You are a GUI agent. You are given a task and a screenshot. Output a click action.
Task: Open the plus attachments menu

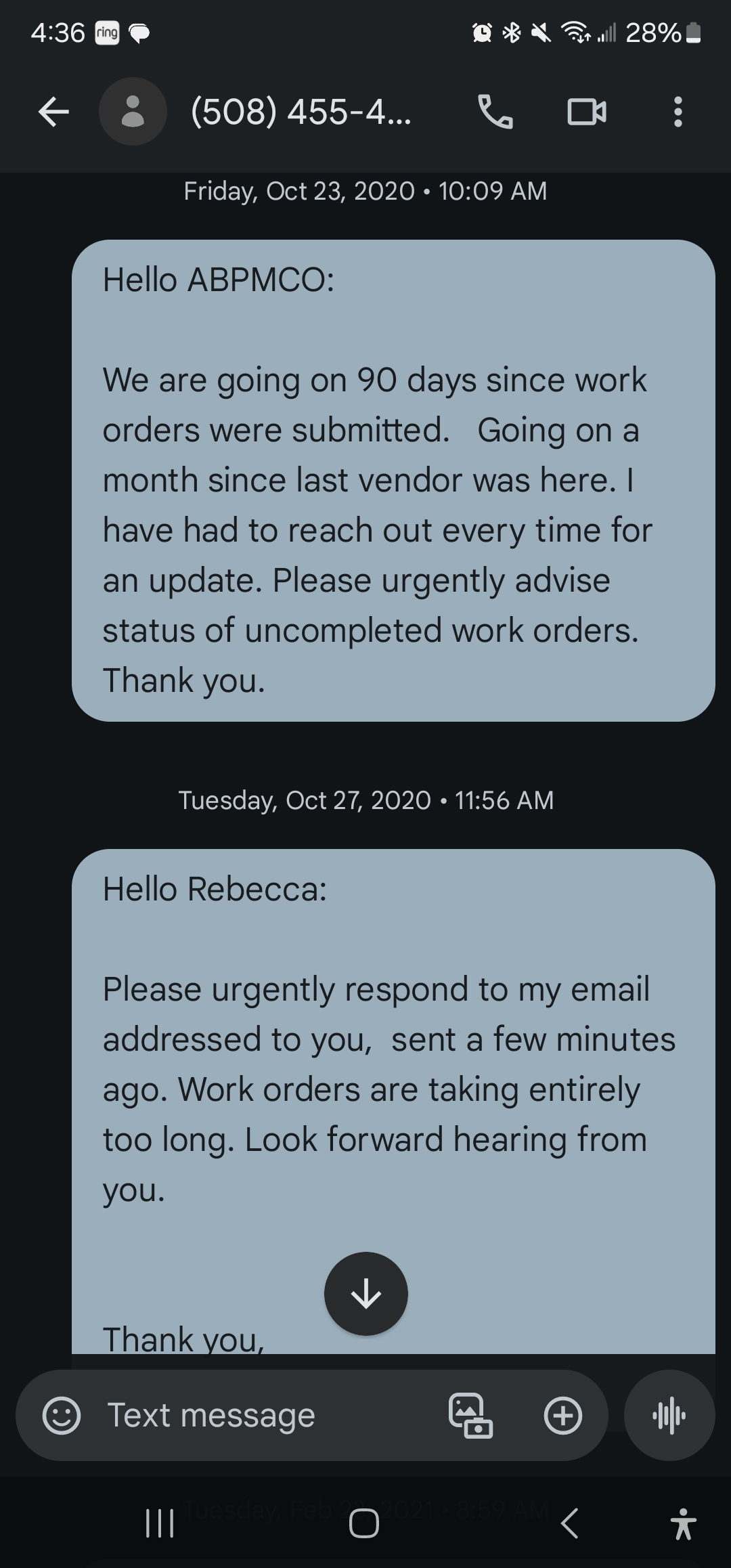click(562, 1415)
